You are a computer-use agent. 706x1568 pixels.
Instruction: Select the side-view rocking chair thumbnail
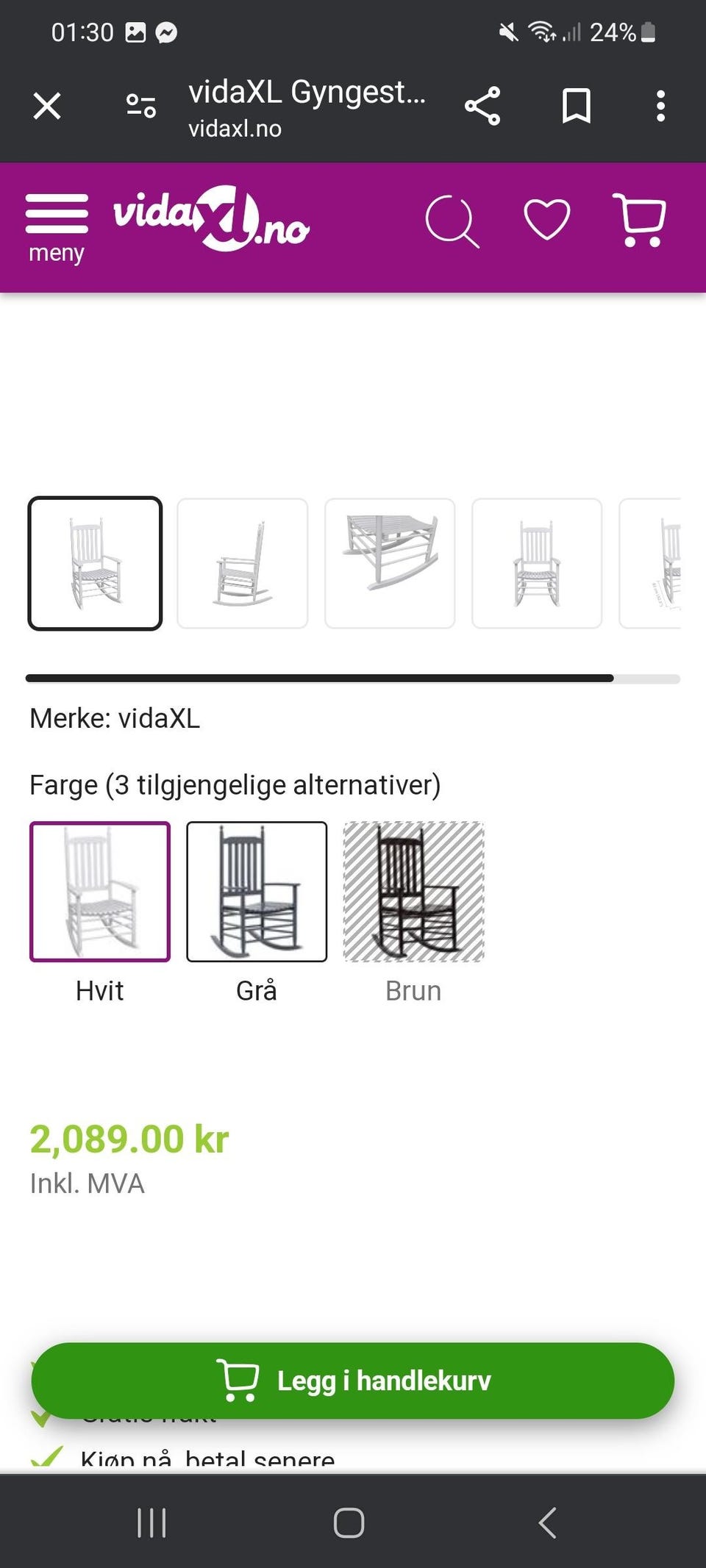tap(243, 564)
